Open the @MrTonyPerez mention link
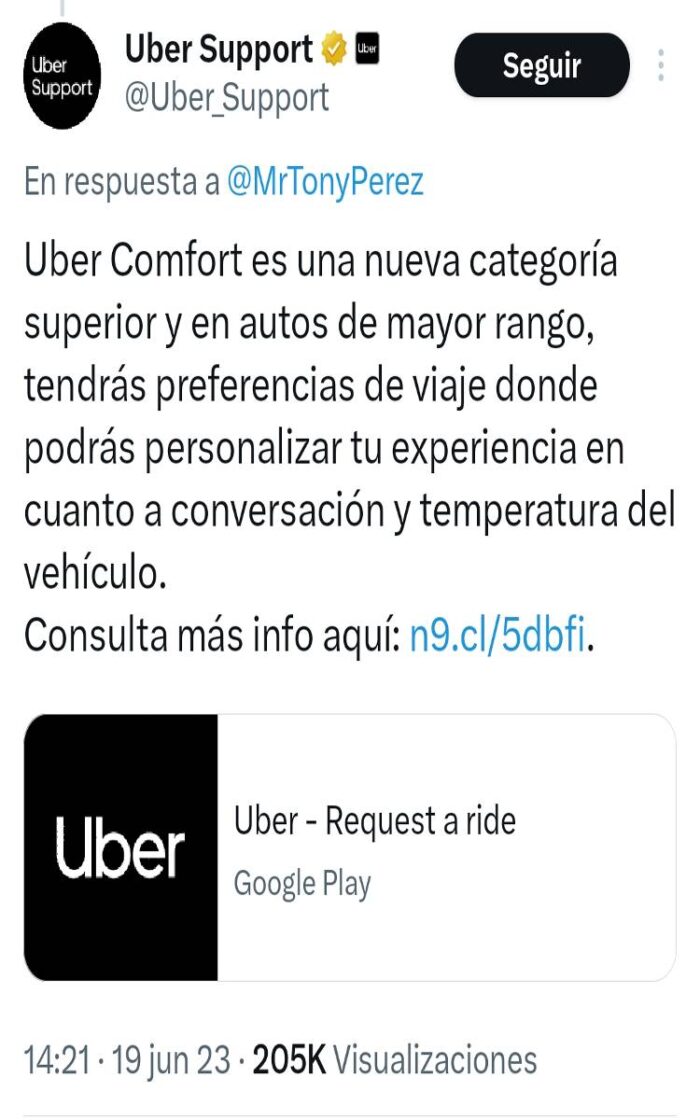The image size is (700, 1120). click(326, 181)
